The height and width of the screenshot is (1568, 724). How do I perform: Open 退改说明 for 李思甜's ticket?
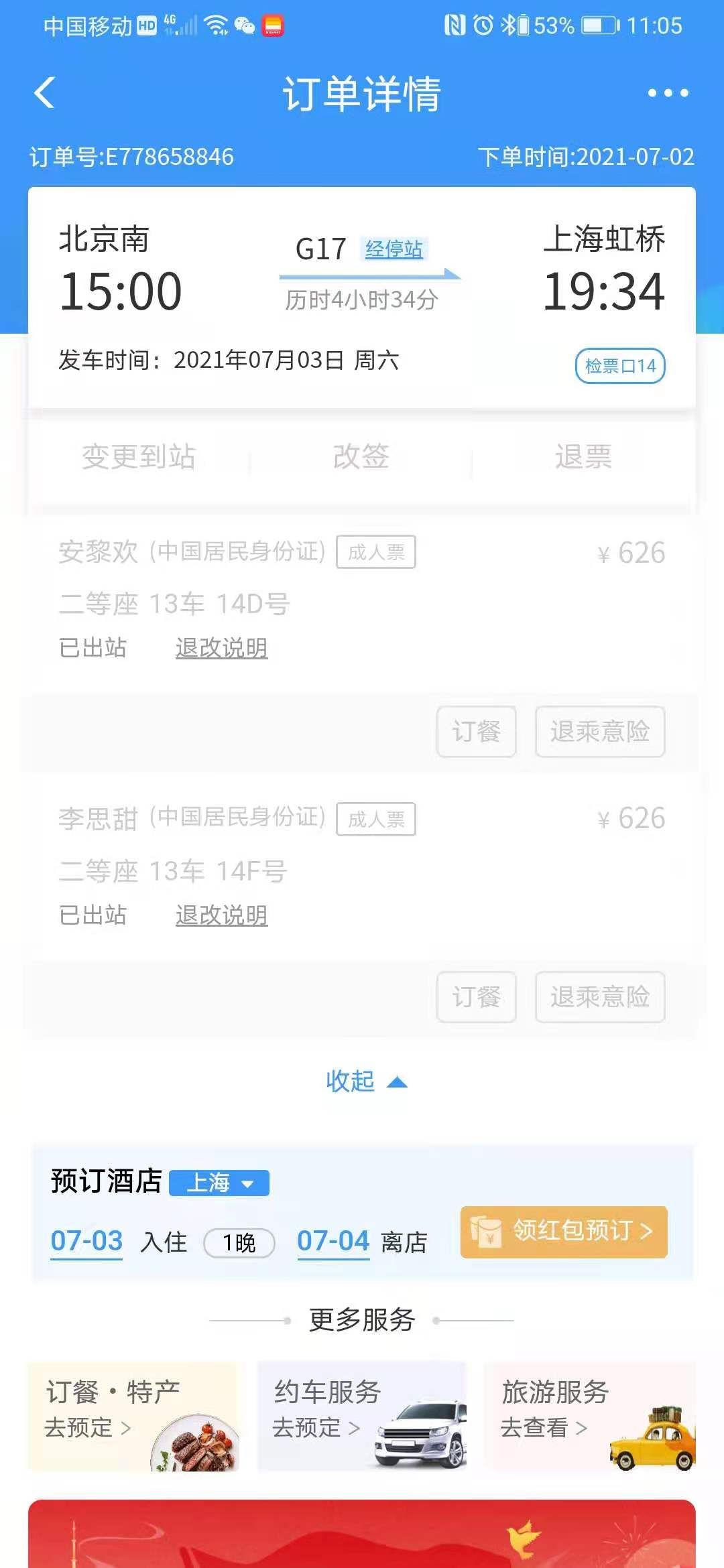[221, 915]
